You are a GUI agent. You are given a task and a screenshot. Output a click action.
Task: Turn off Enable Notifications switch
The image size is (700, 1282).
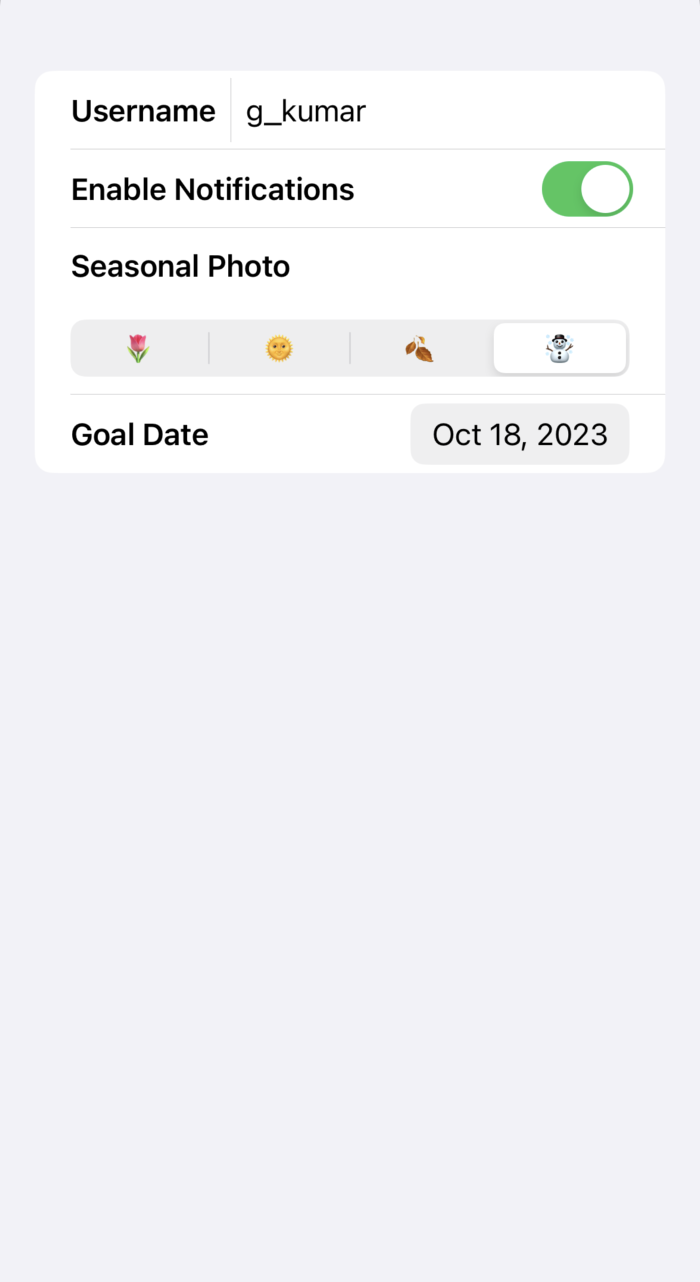click(587, 189)
